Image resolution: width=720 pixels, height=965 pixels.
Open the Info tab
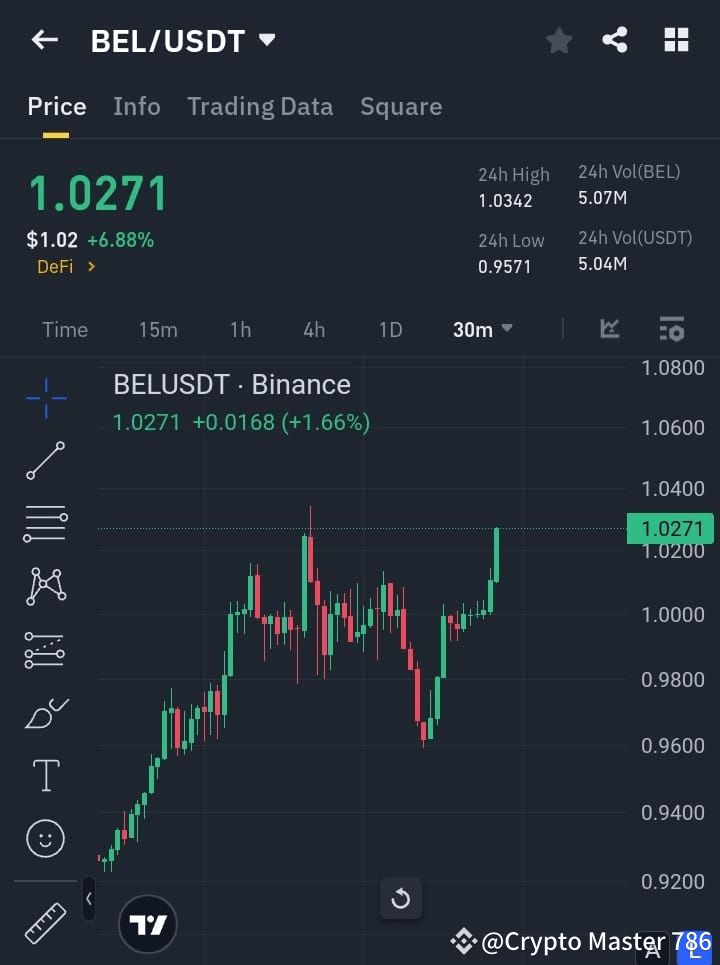[x=136, y=106]
